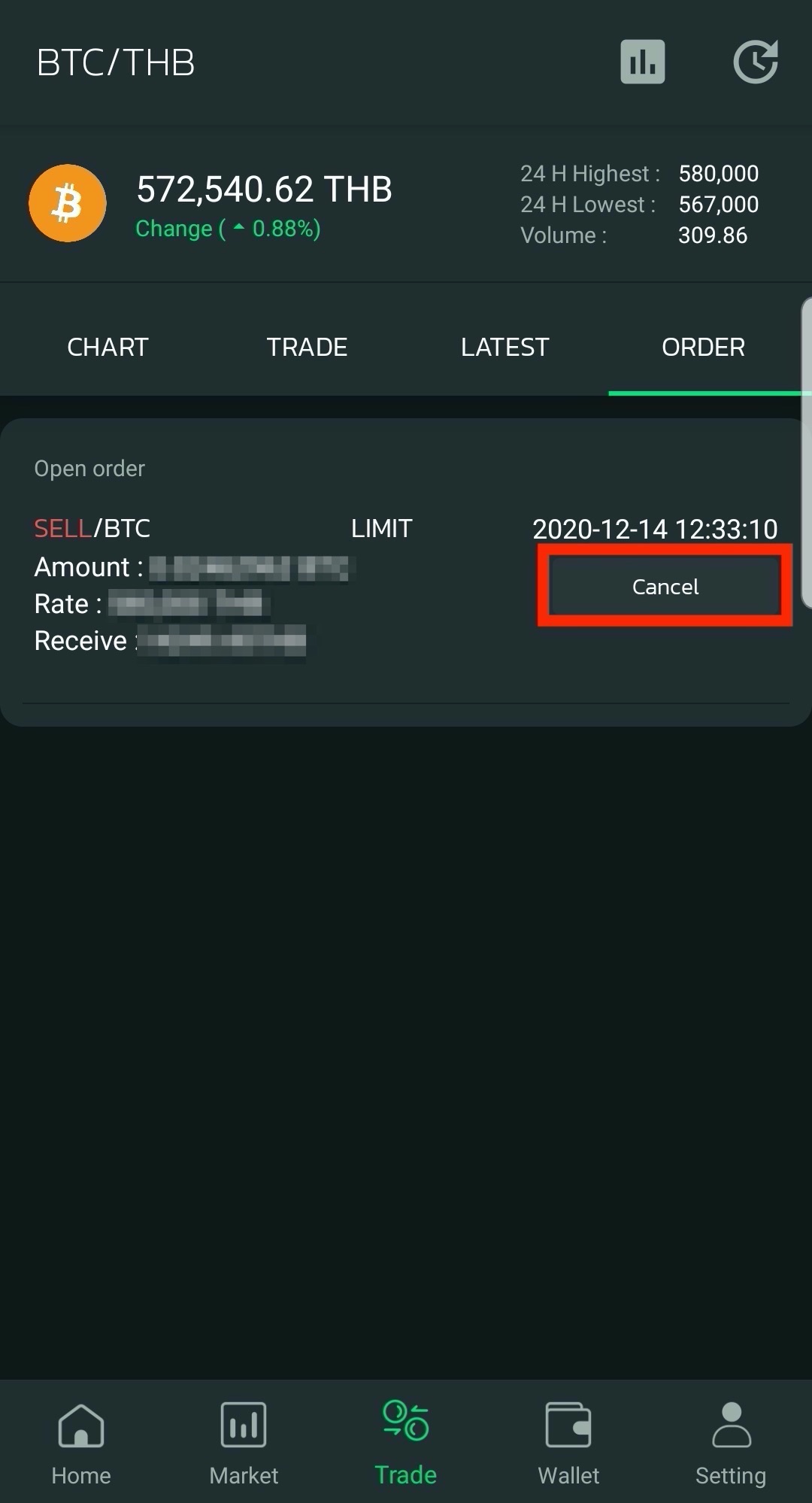Screen dimensions: 812x1503
Task: Switch to the TRADE tab
Action: click(x=306, y=347)
